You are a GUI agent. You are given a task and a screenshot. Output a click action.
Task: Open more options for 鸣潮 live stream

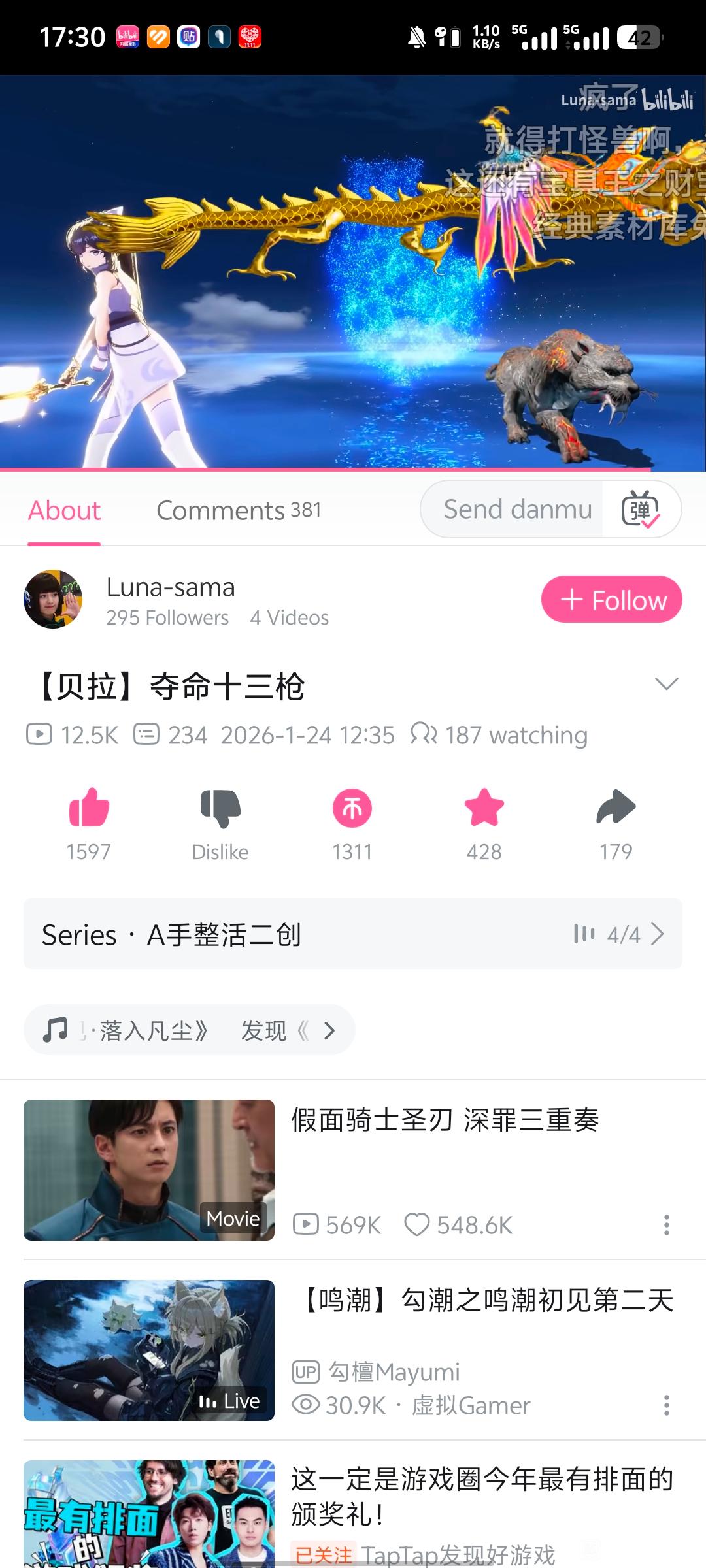[666, 1405]
